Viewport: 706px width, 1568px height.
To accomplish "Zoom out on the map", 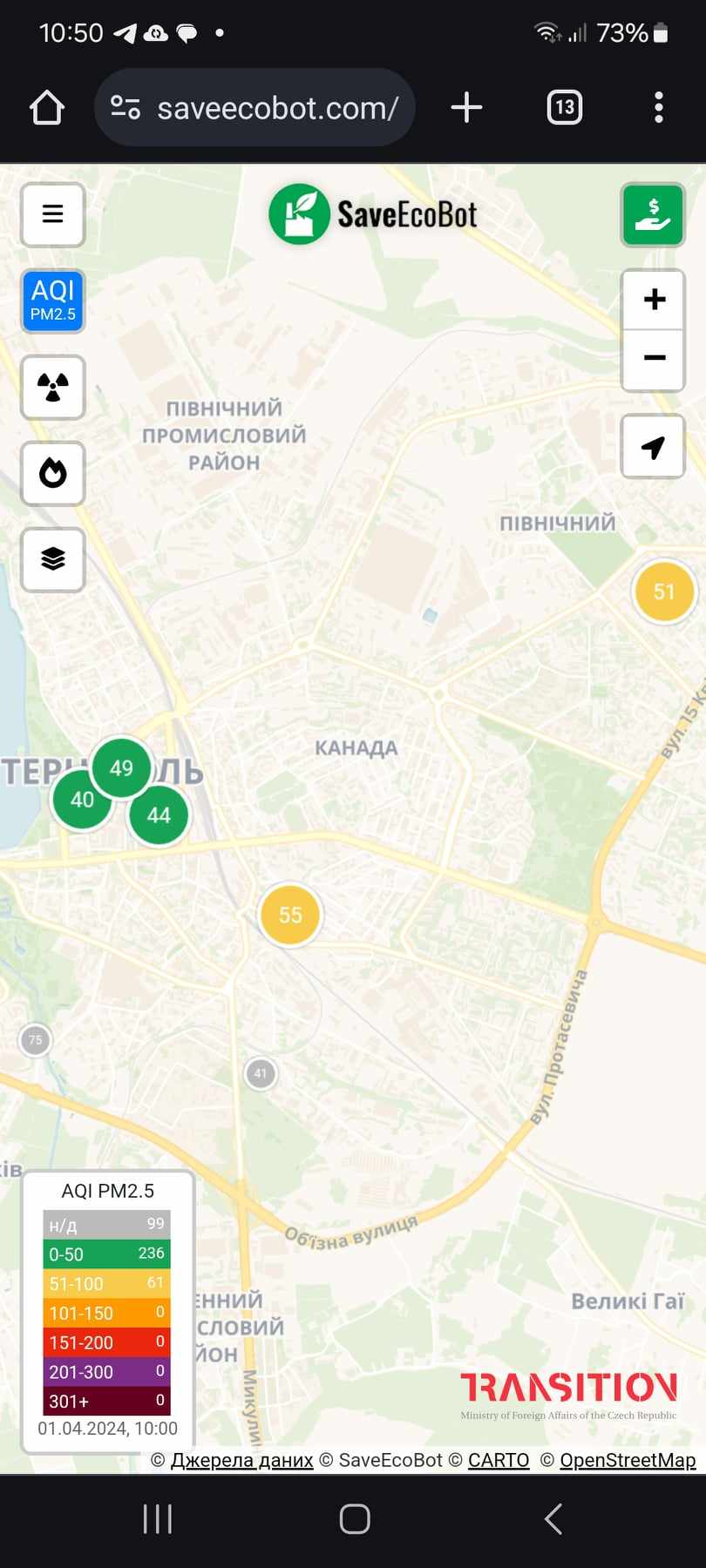I will click(654, 358).
